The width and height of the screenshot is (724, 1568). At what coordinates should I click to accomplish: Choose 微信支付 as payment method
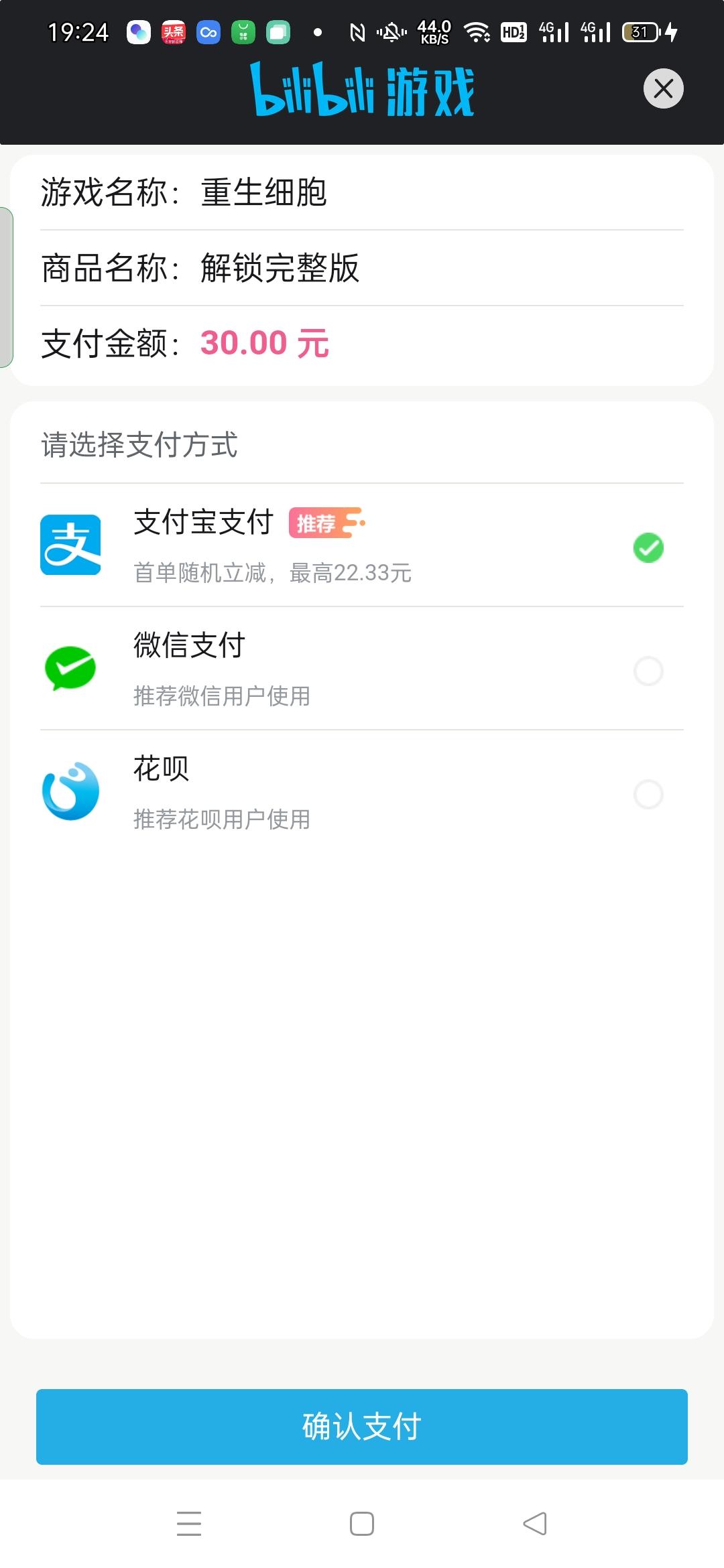[648, 671]
